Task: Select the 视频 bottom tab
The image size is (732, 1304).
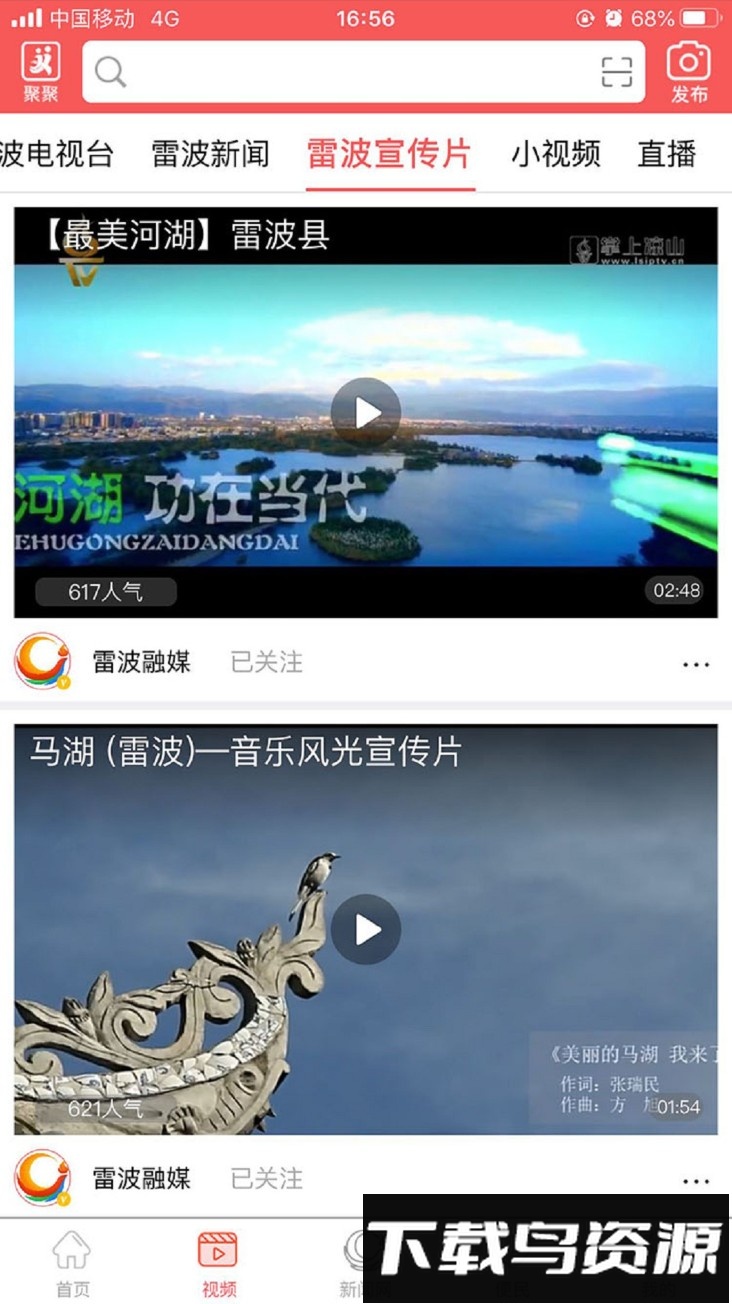Action: tap(218, 1264)
